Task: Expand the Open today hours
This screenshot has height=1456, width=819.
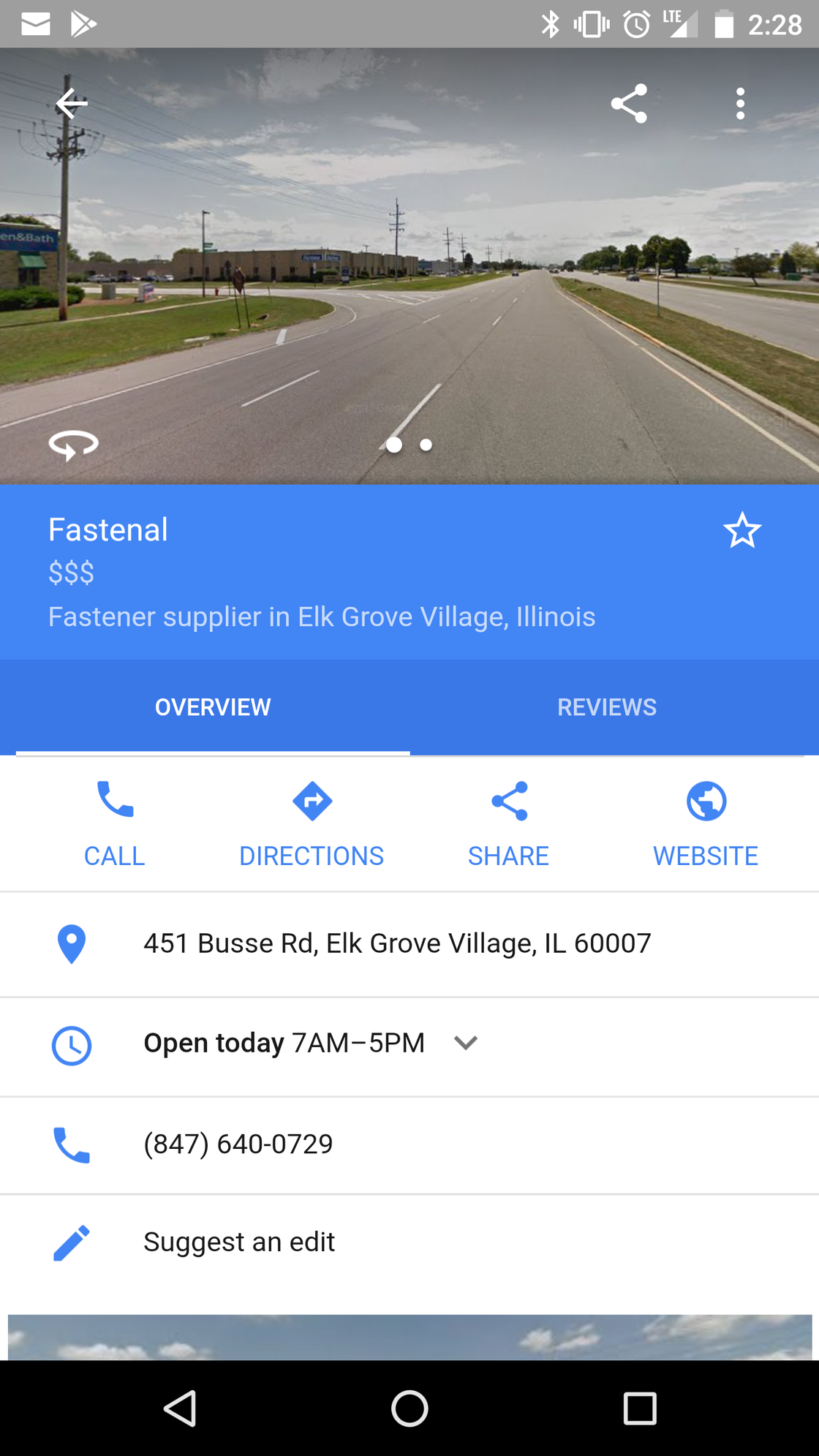Action: pyautogui.click(x=465, y=1043)
